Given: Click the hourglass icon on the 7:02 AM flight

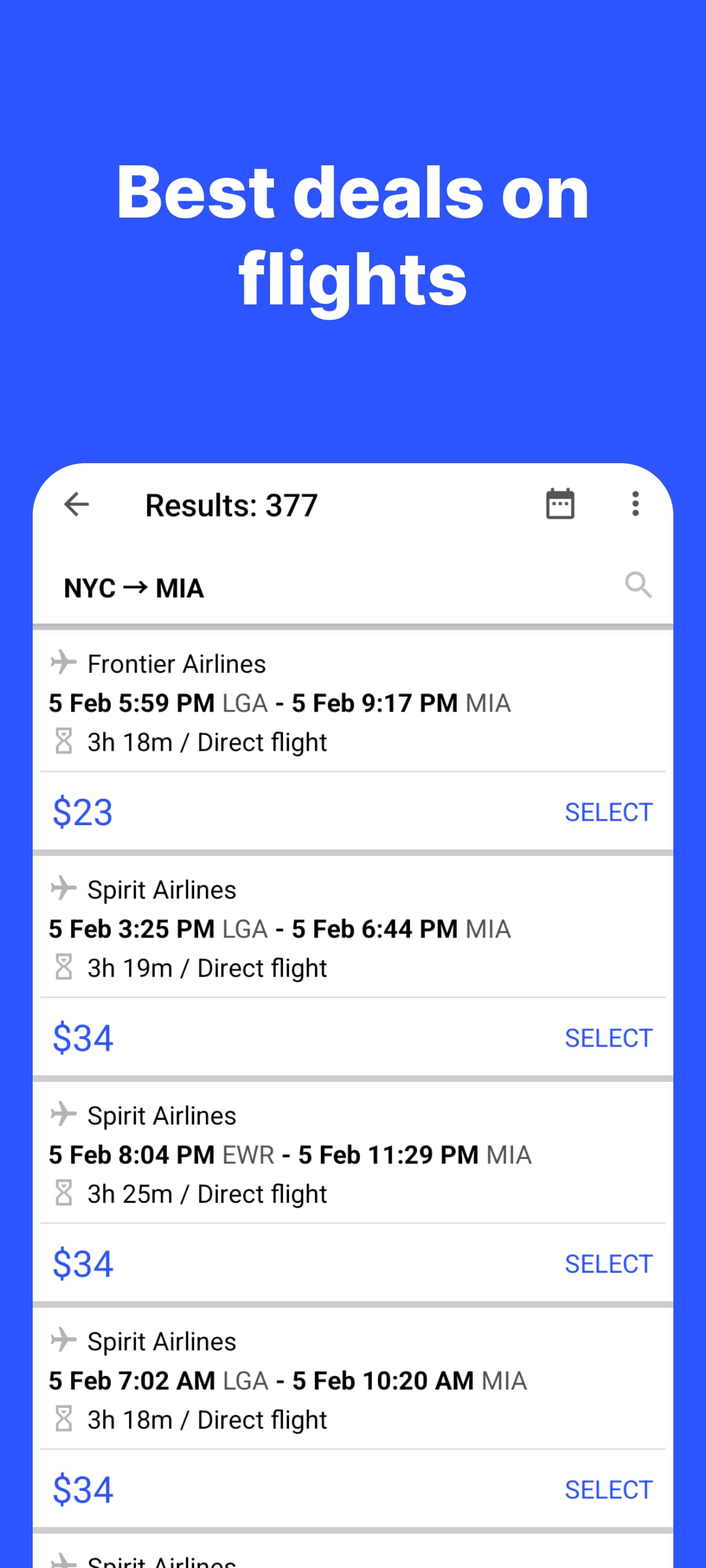Looking at the screenshot, I should click(64, 1419).
